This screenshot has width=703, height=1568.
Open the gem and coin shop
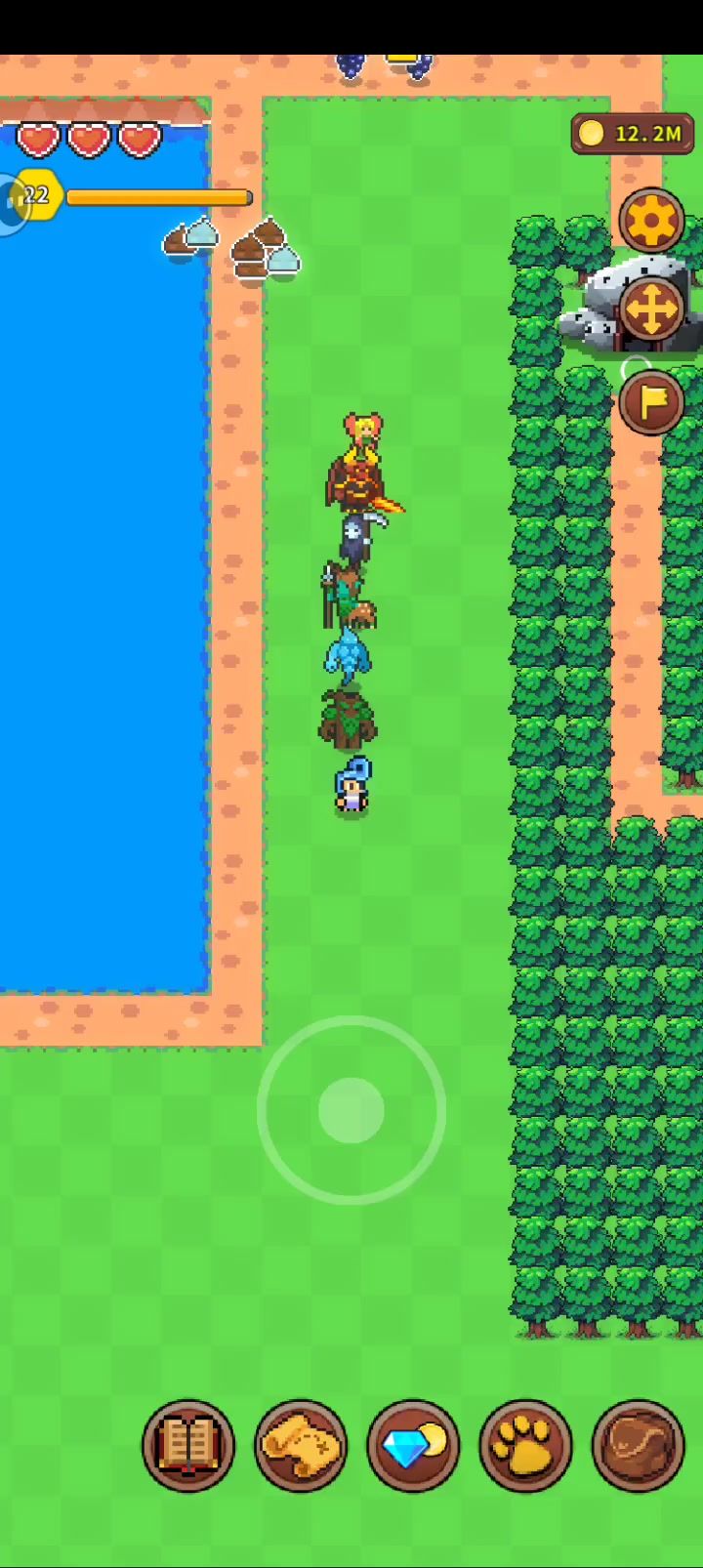point(413,1445)
